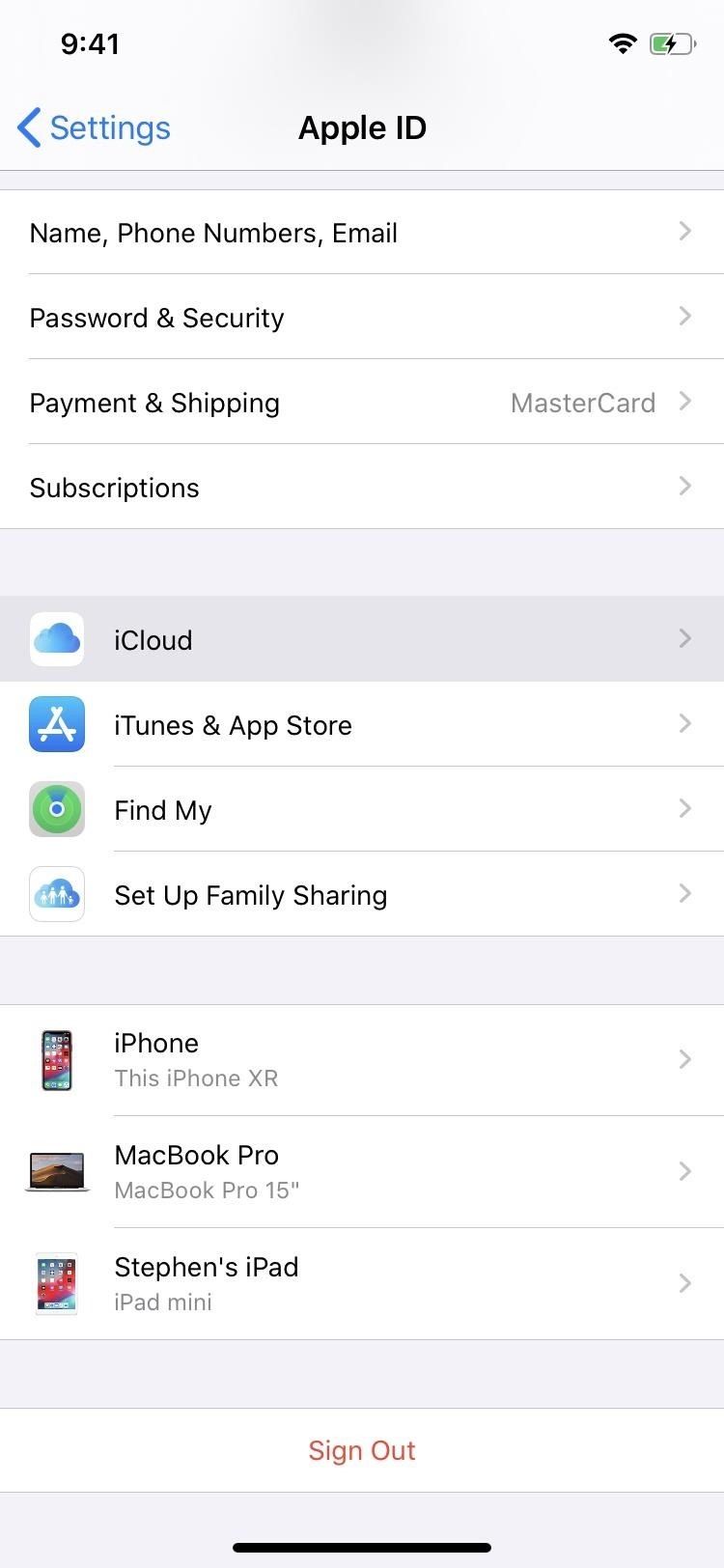The width and height of the screenshot is (724, 1568).
Task: Open Stephen's iPad device details
Action: click(x=361, y=1284)
